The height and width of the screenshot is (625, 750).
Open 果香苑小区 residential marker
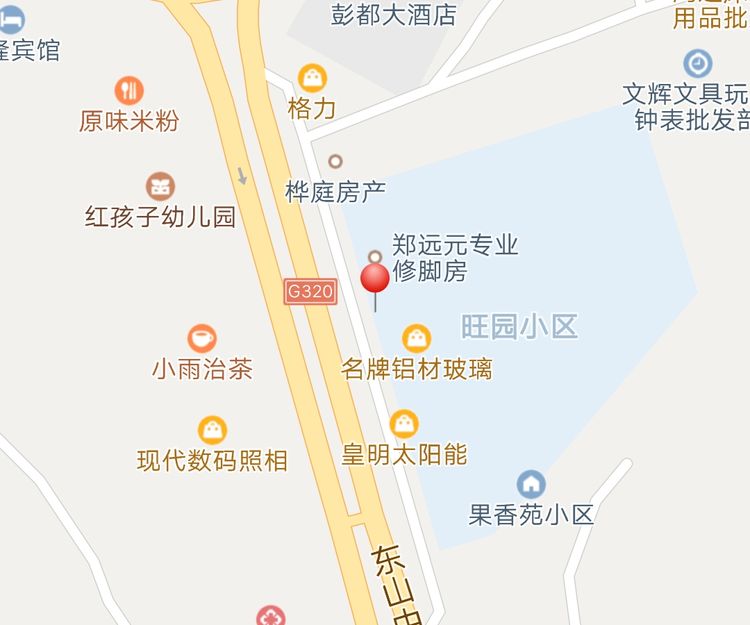point(531,485)
